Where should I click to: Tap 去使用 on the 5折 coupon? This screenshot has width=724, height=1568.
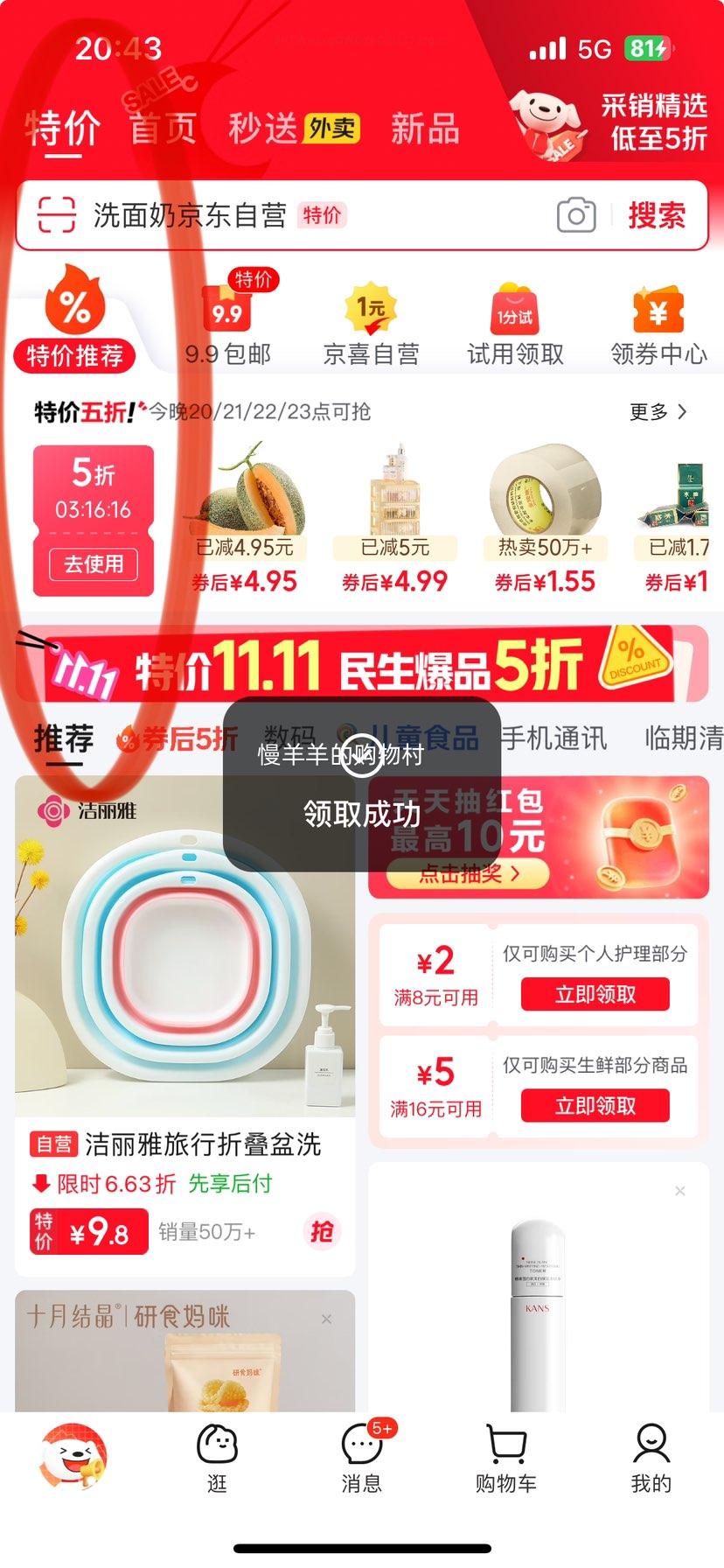(x=94, y=563)
